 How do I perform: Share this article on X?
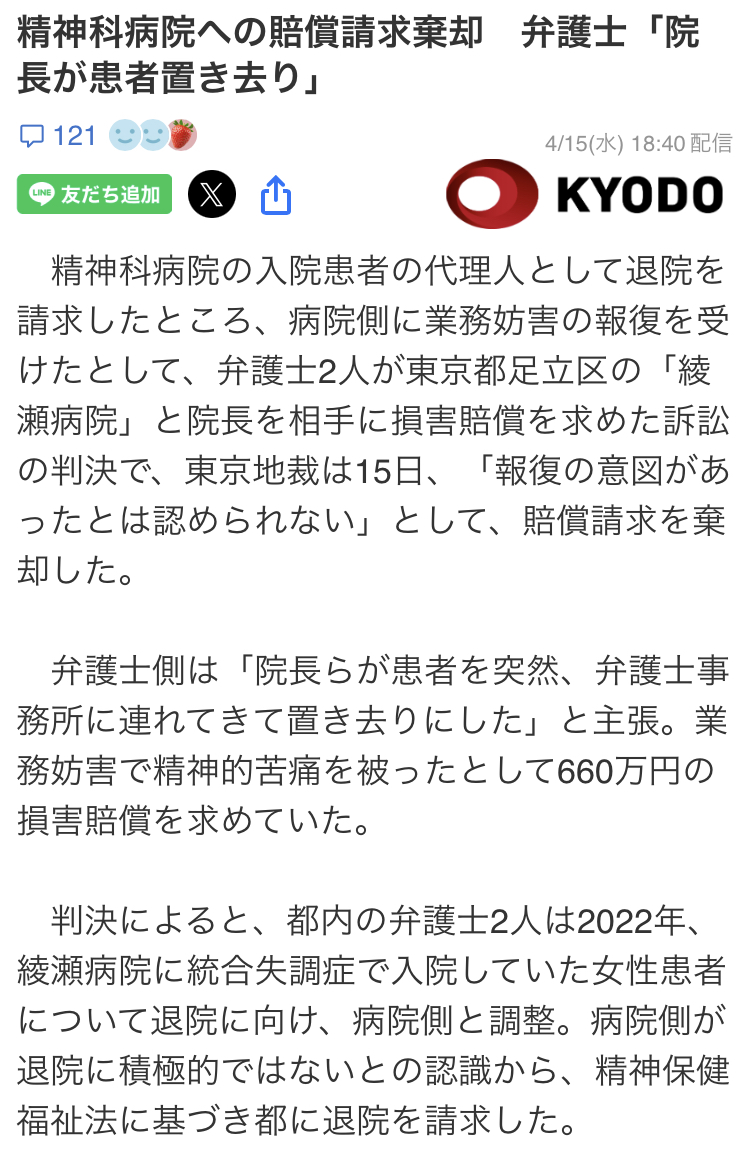point(212,195)
